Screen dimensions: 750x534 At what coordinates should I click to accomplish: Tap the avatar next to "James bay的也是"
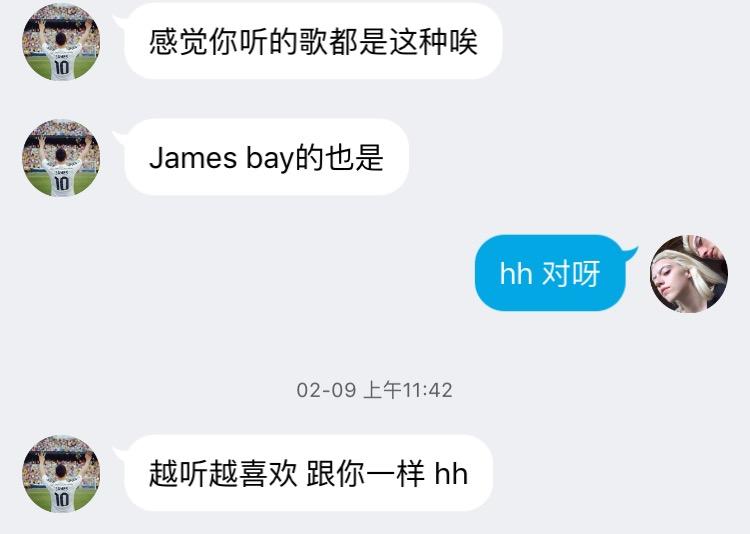coord(61,158)
